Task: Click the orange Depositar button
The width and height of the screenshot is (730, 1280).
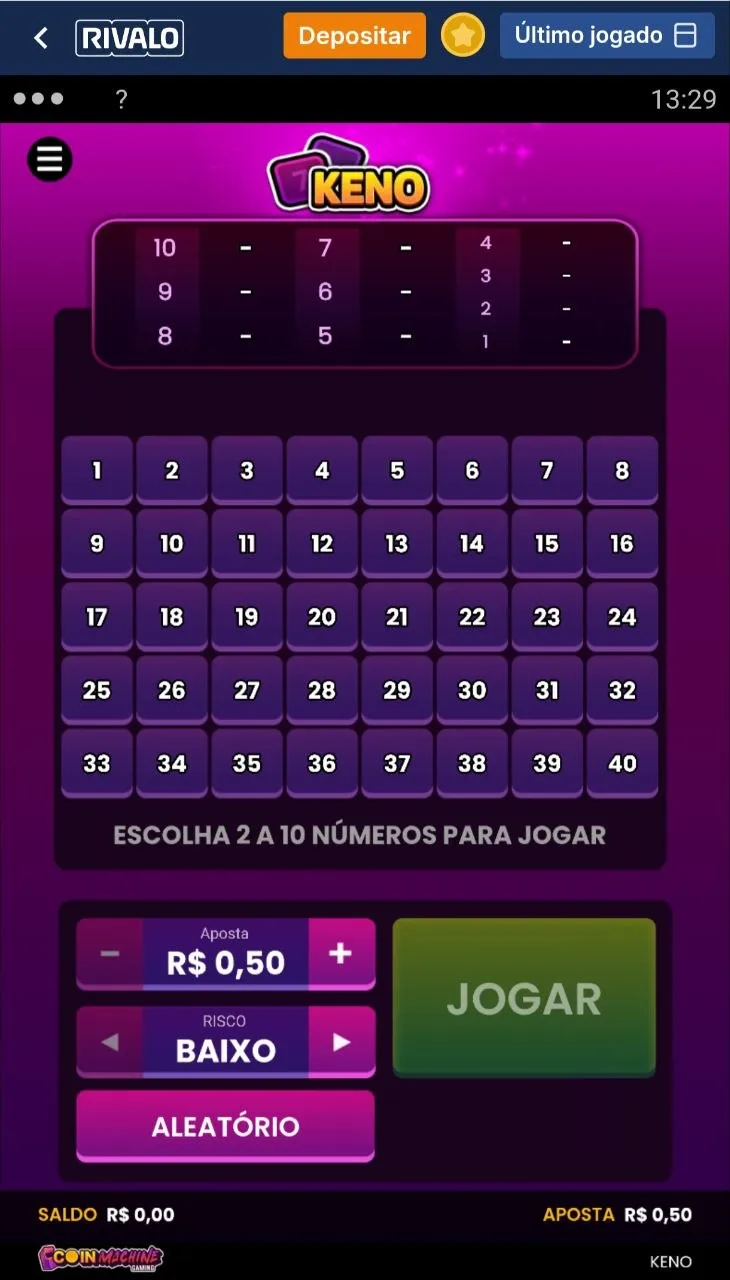Action: pos(354,35)
